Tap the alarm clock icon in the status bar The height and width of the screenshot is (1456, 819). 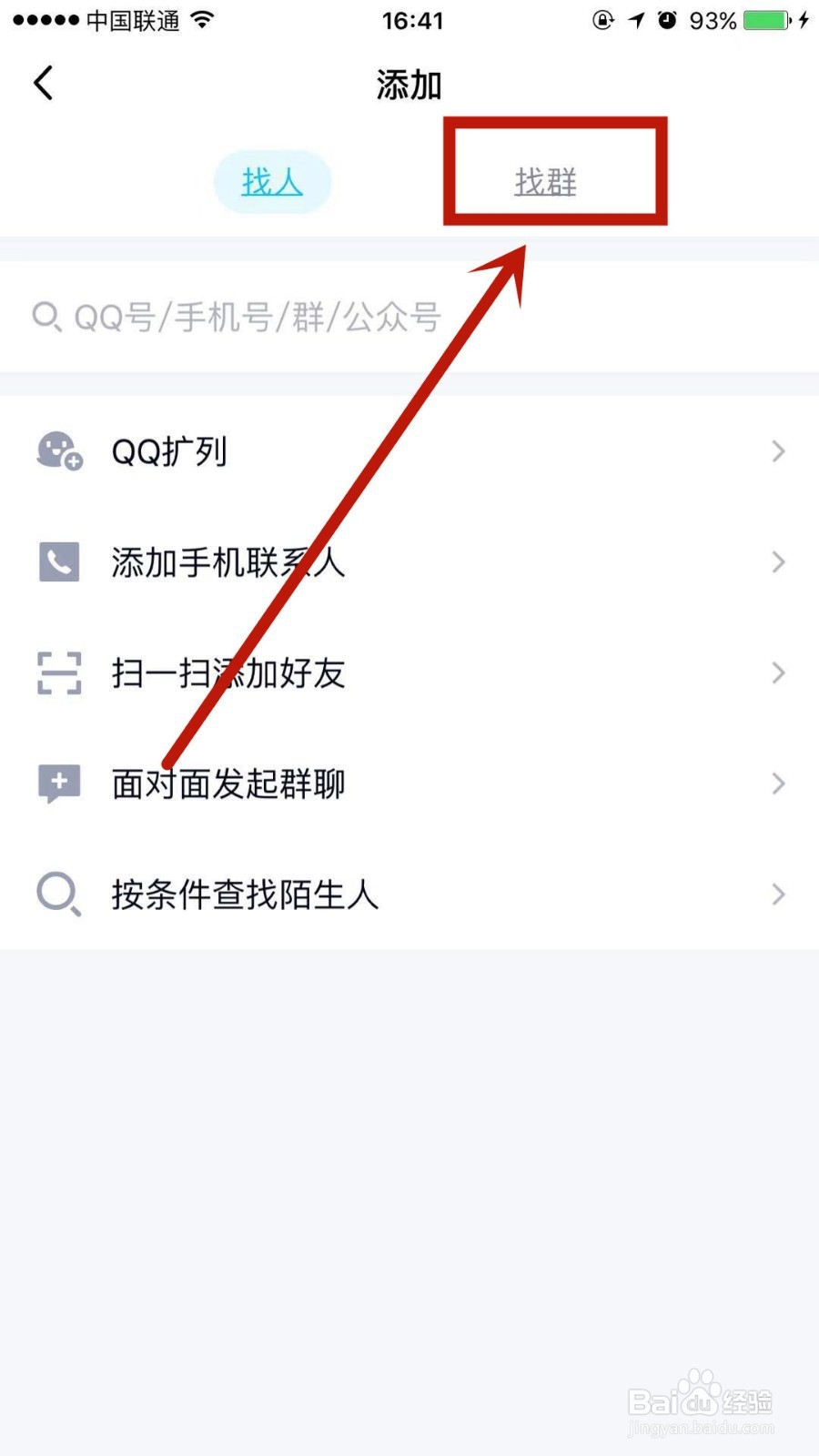click(669, 20)
